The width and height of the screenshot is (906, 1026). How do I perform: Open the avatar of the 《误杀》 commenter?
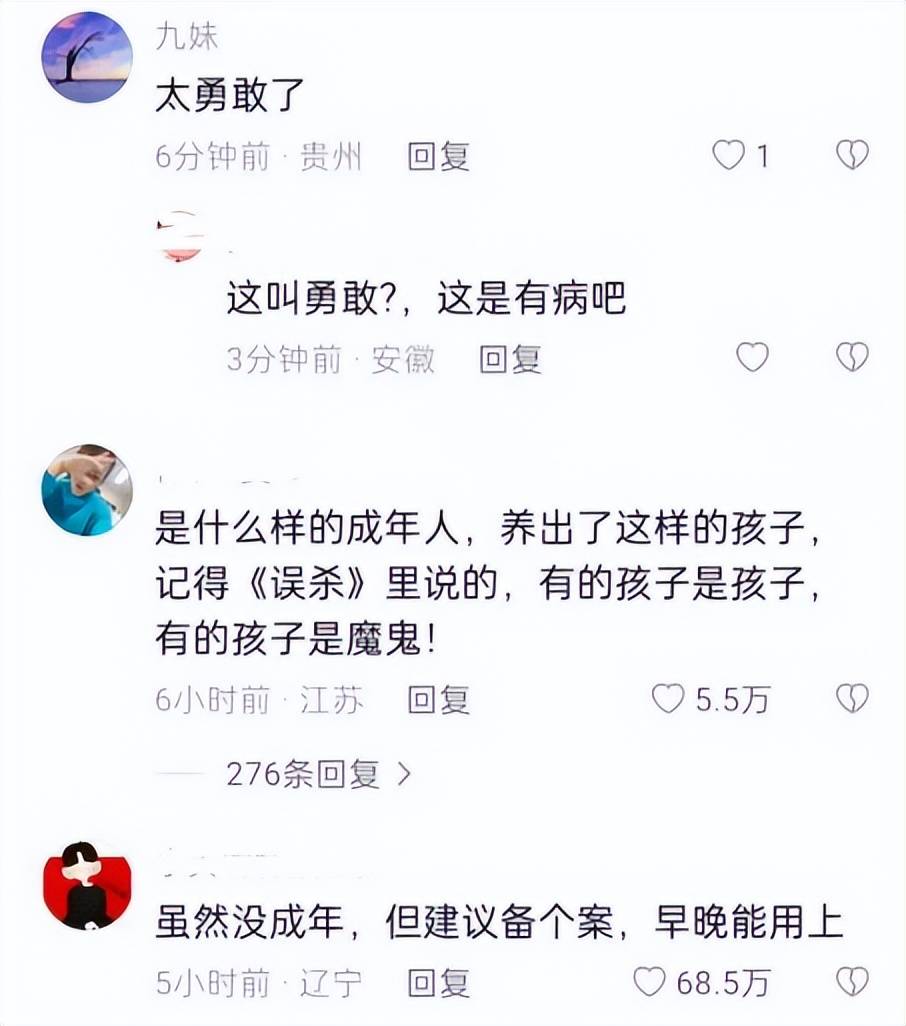point(86,490)
